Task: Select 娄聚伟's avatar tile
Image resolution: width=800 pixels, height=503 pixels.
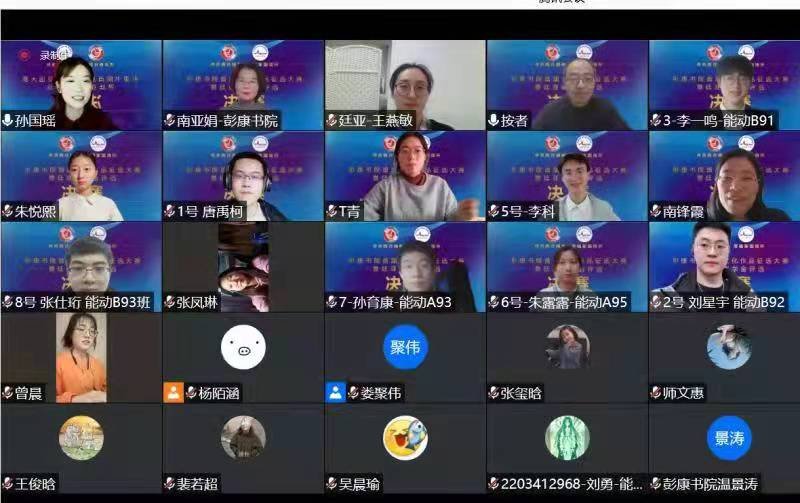Action: pyautogui.click(x=405, y=348)
